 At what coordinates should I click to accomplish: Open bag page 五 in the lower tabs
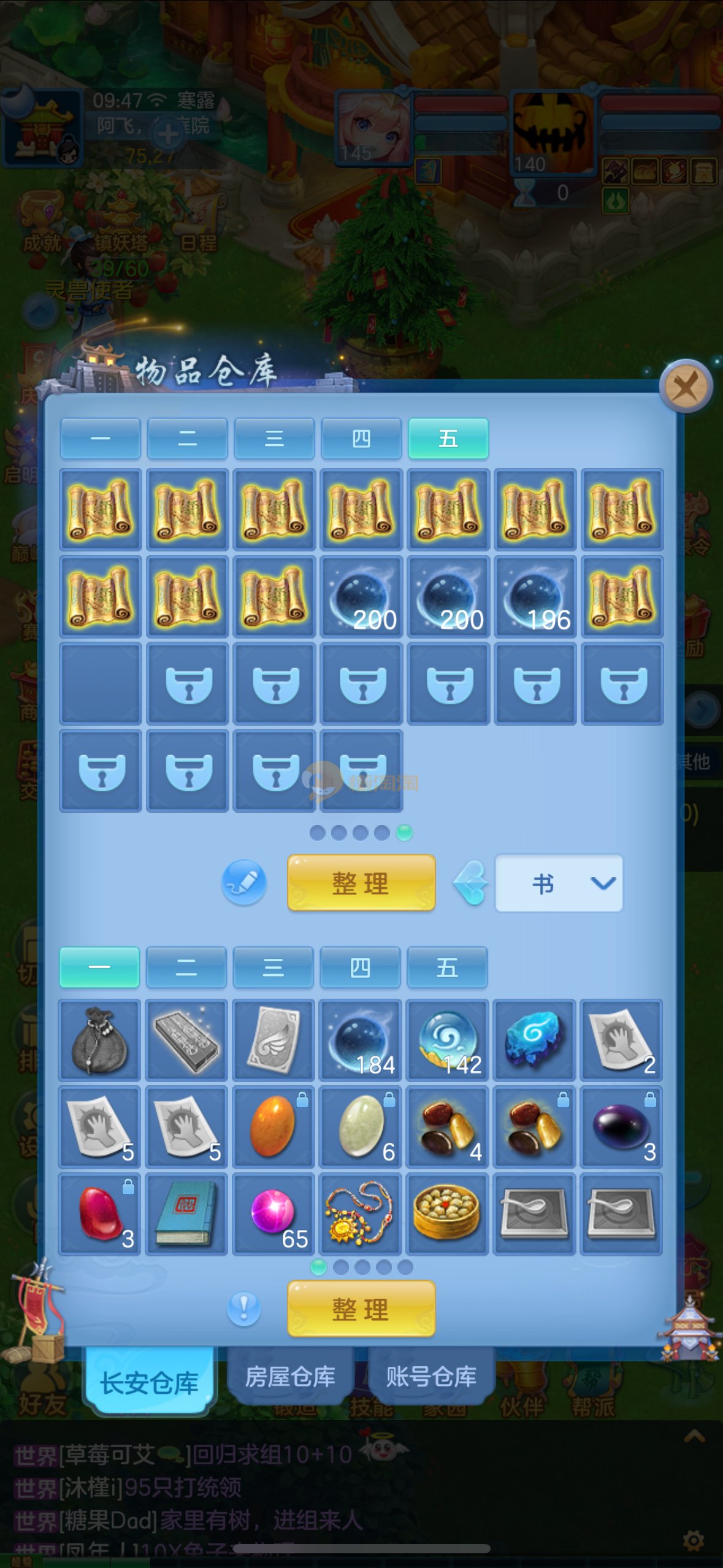[447, 967]
